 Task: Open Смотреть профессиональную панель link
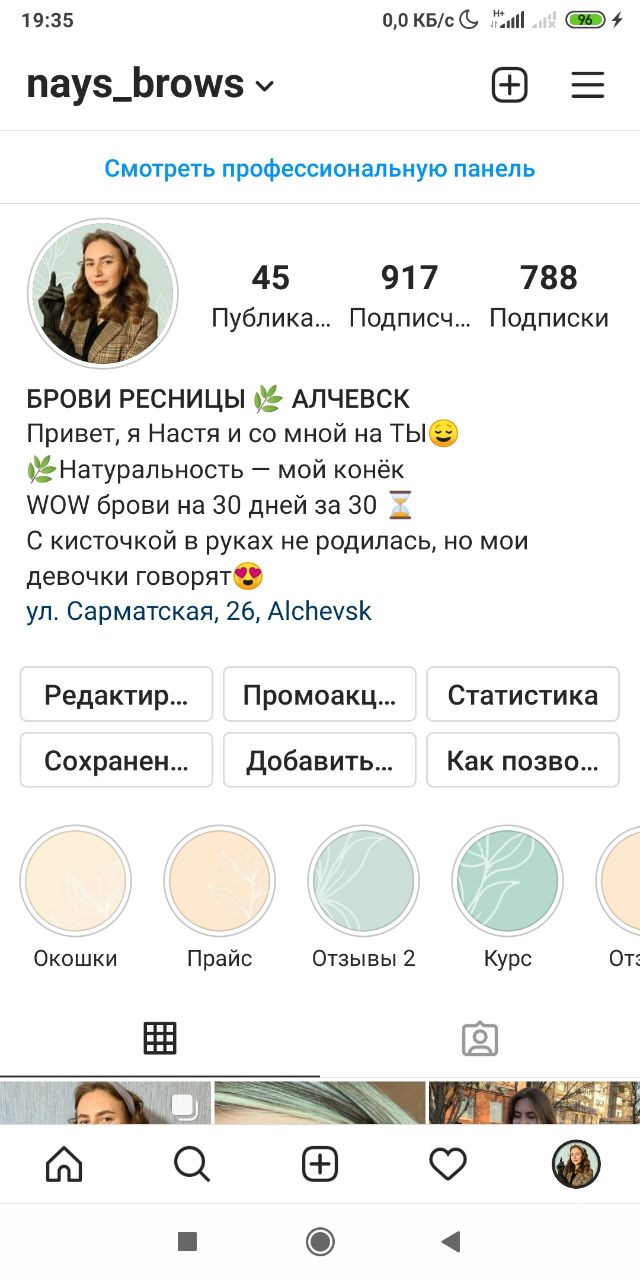pos(320,169)
